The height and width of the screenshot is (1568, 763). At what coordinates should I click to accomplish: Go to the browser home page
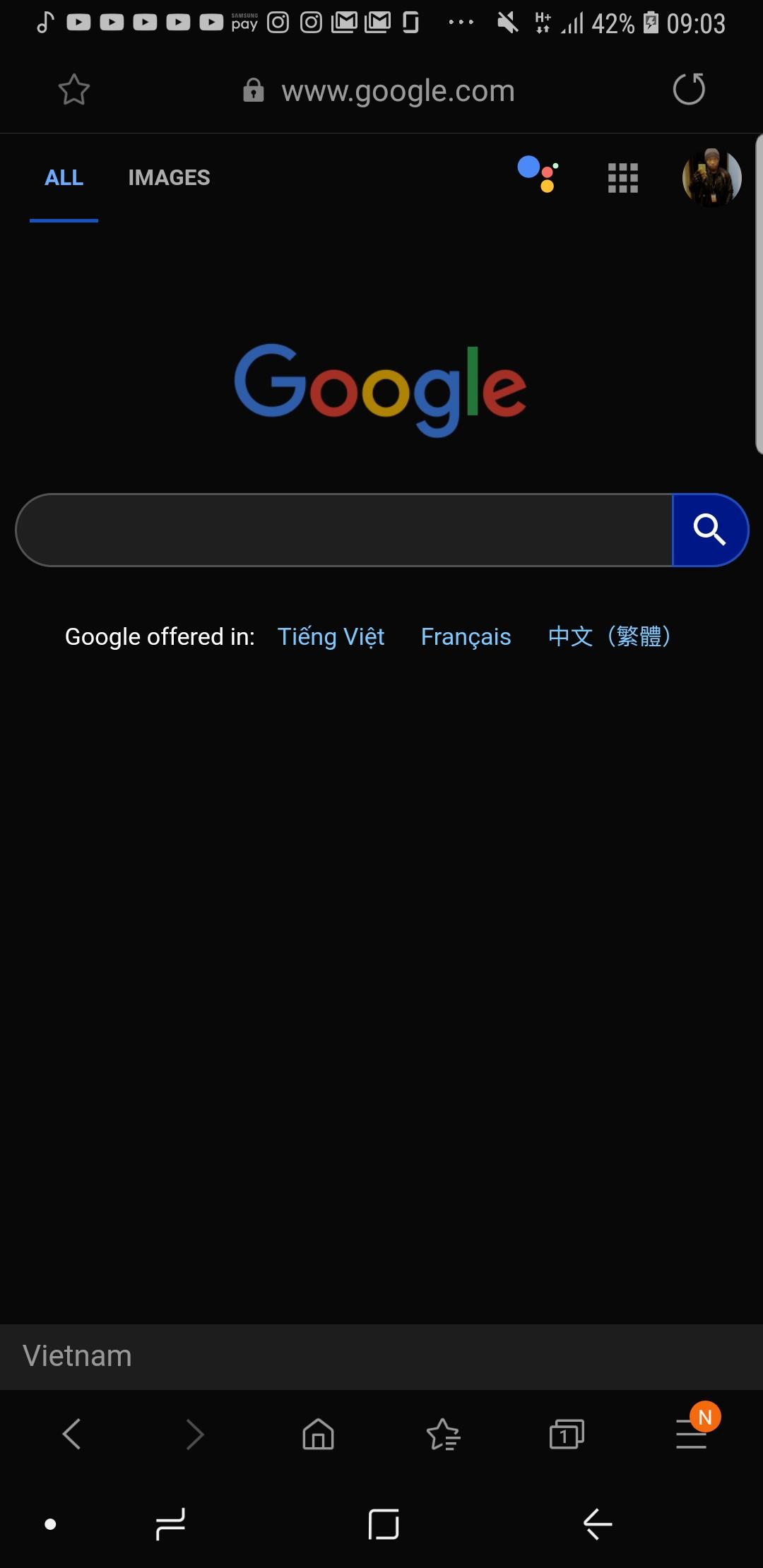point(318,1434)
